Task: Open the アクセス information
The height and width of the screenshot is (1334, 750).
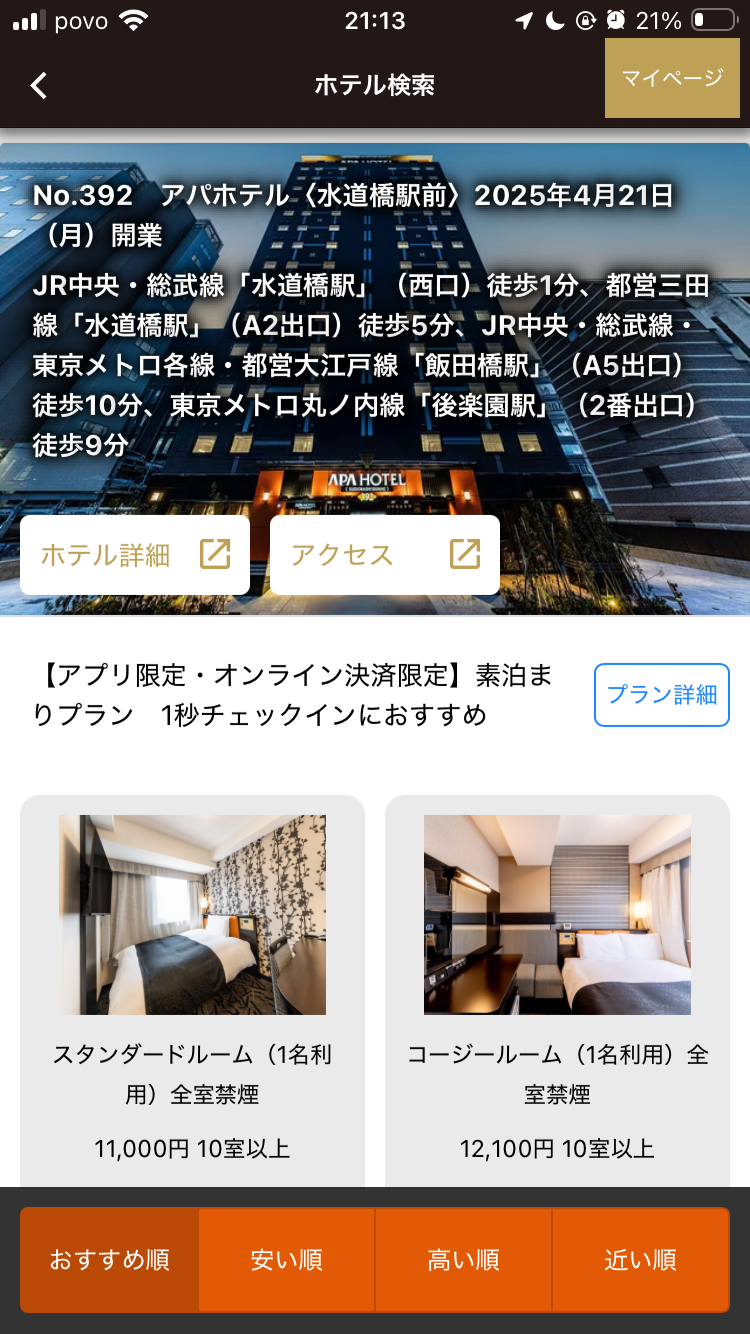Action: (385, 555)
